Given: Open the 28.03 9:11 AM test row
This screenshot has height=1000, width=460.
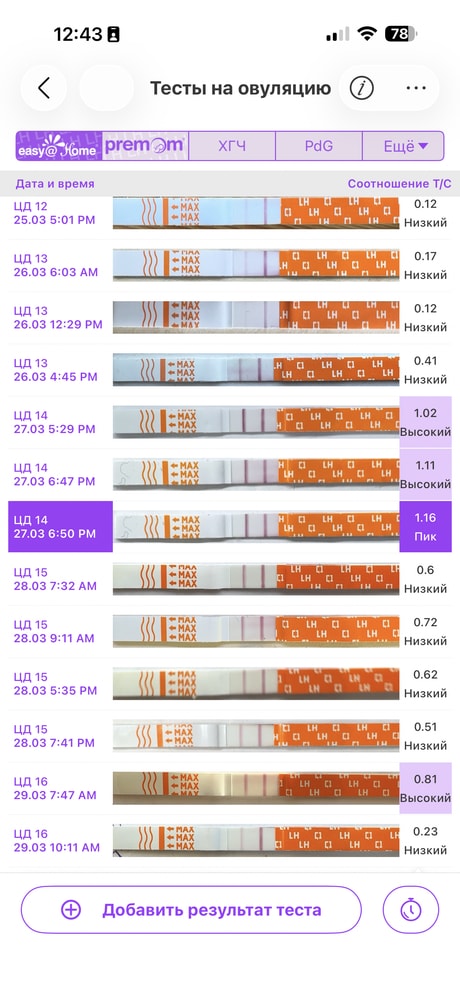Looking at the screenshot, I should click(230, 631).
